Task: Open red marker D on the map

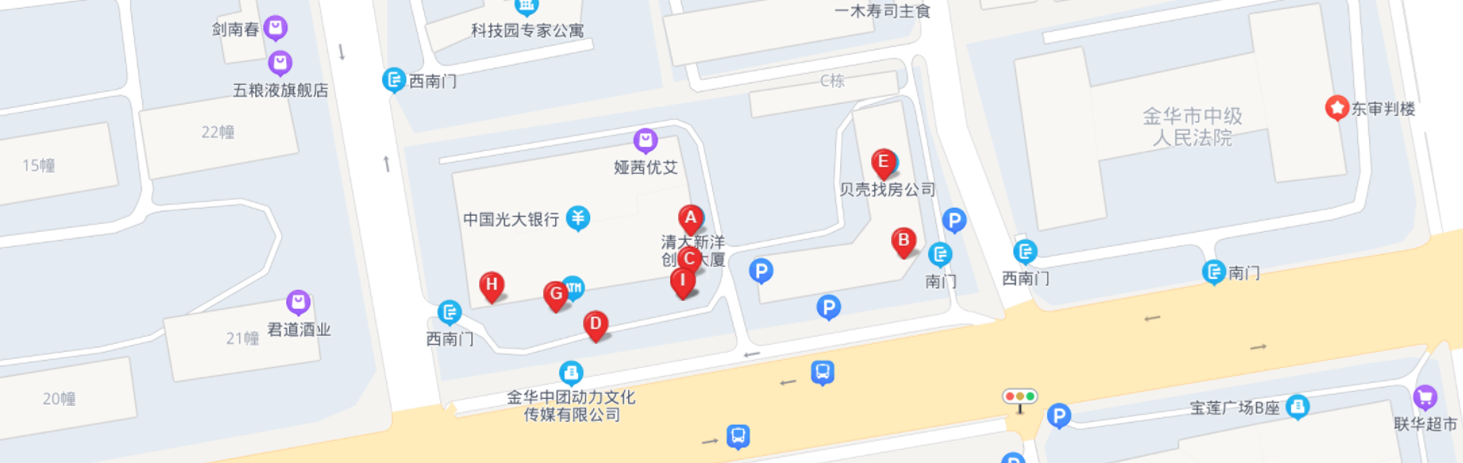Action: coord(596,324)
